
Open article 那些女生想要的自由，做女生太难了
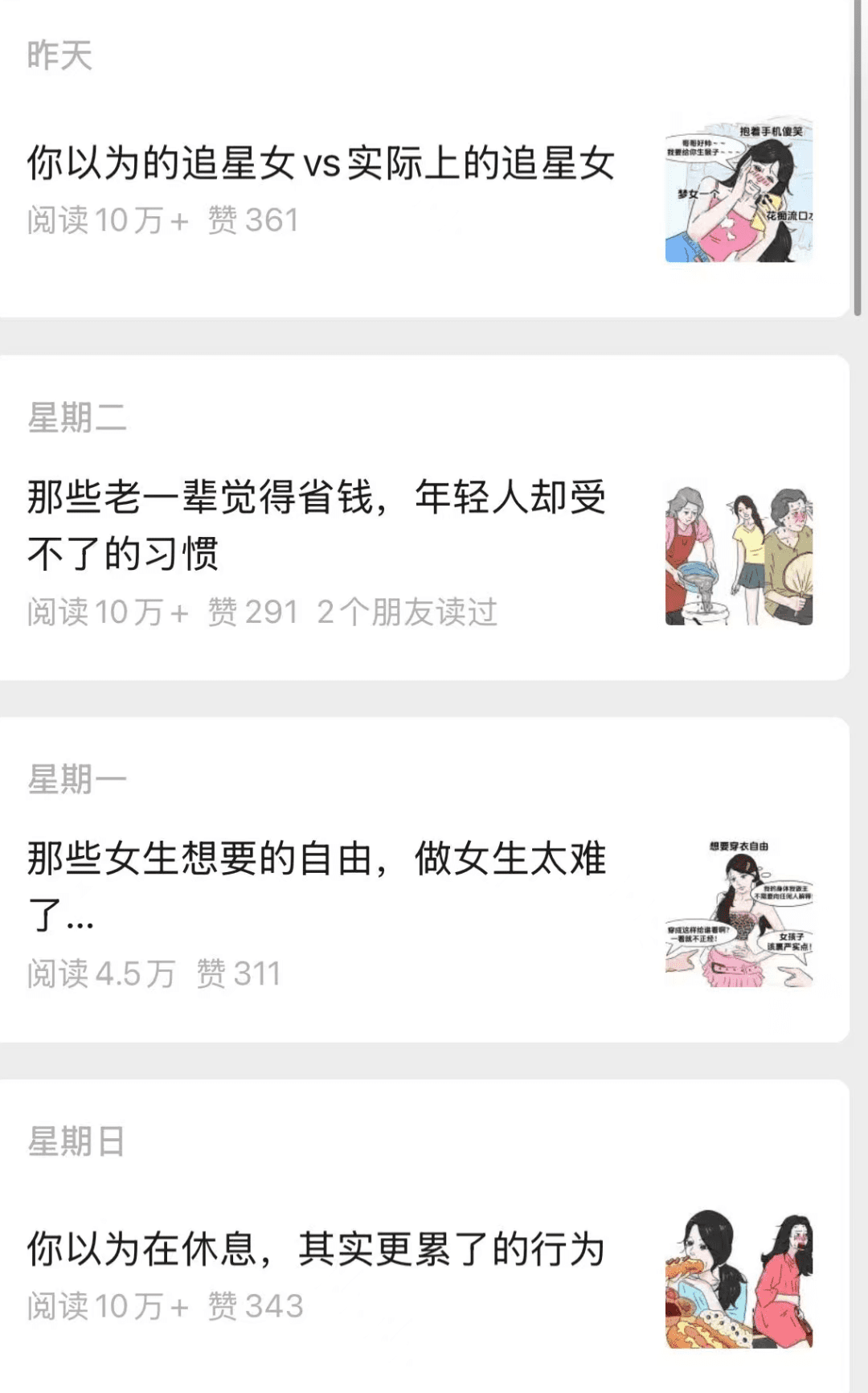tap(317, 887)
